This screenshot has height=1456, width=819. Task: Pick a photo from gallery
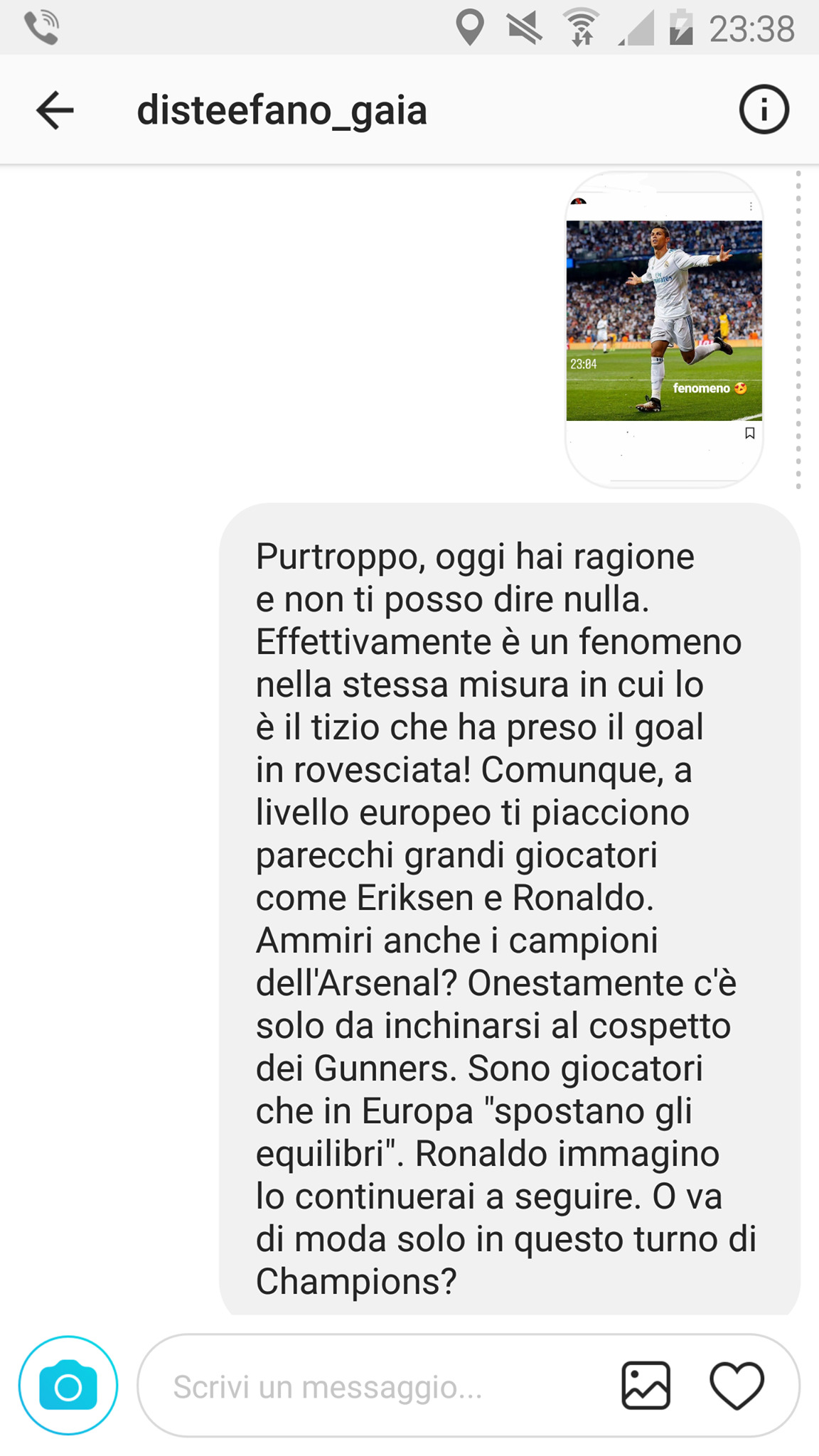point(646,1386)
